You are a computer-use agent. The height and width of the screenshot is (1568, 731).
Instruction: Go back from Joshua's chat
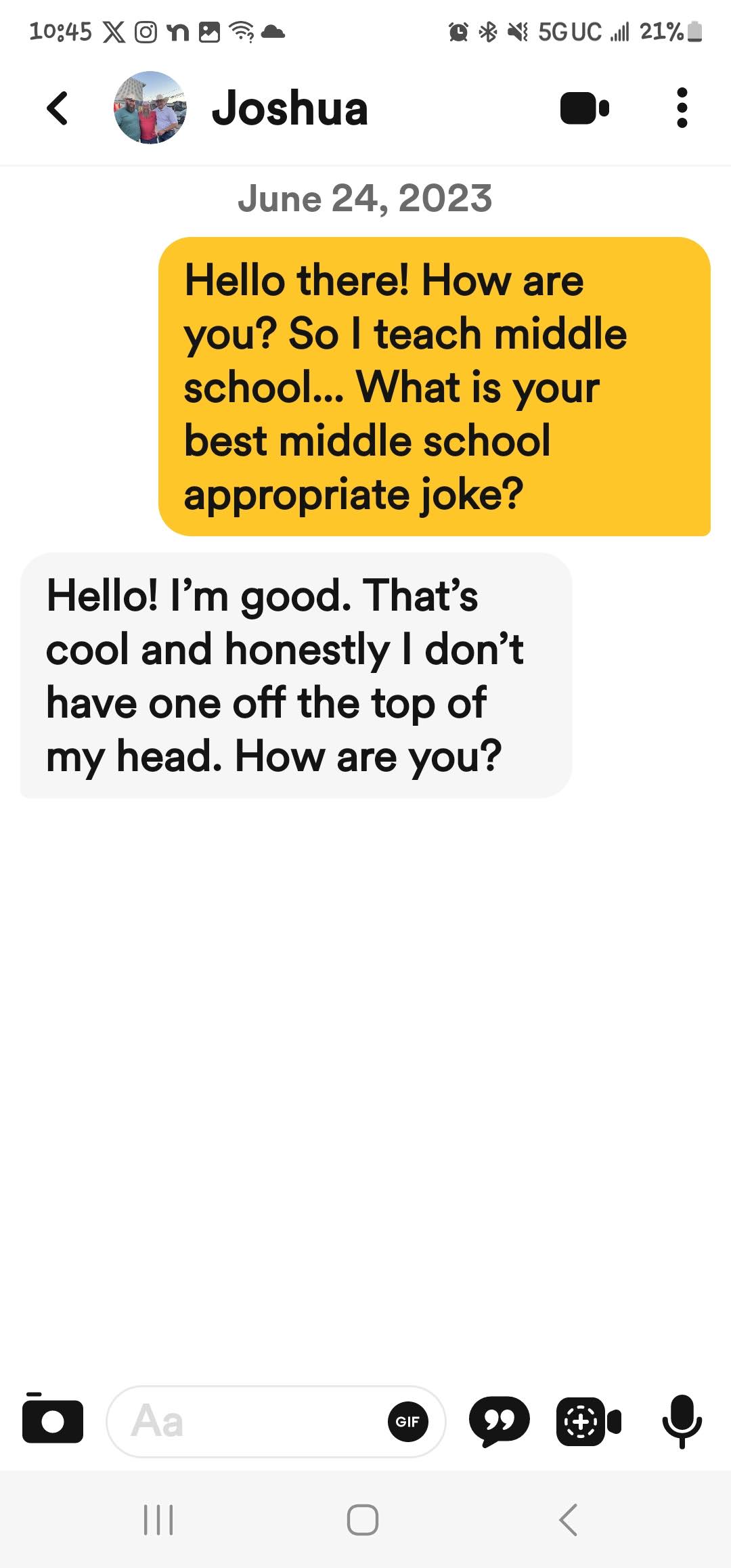[x=58, y=108]
